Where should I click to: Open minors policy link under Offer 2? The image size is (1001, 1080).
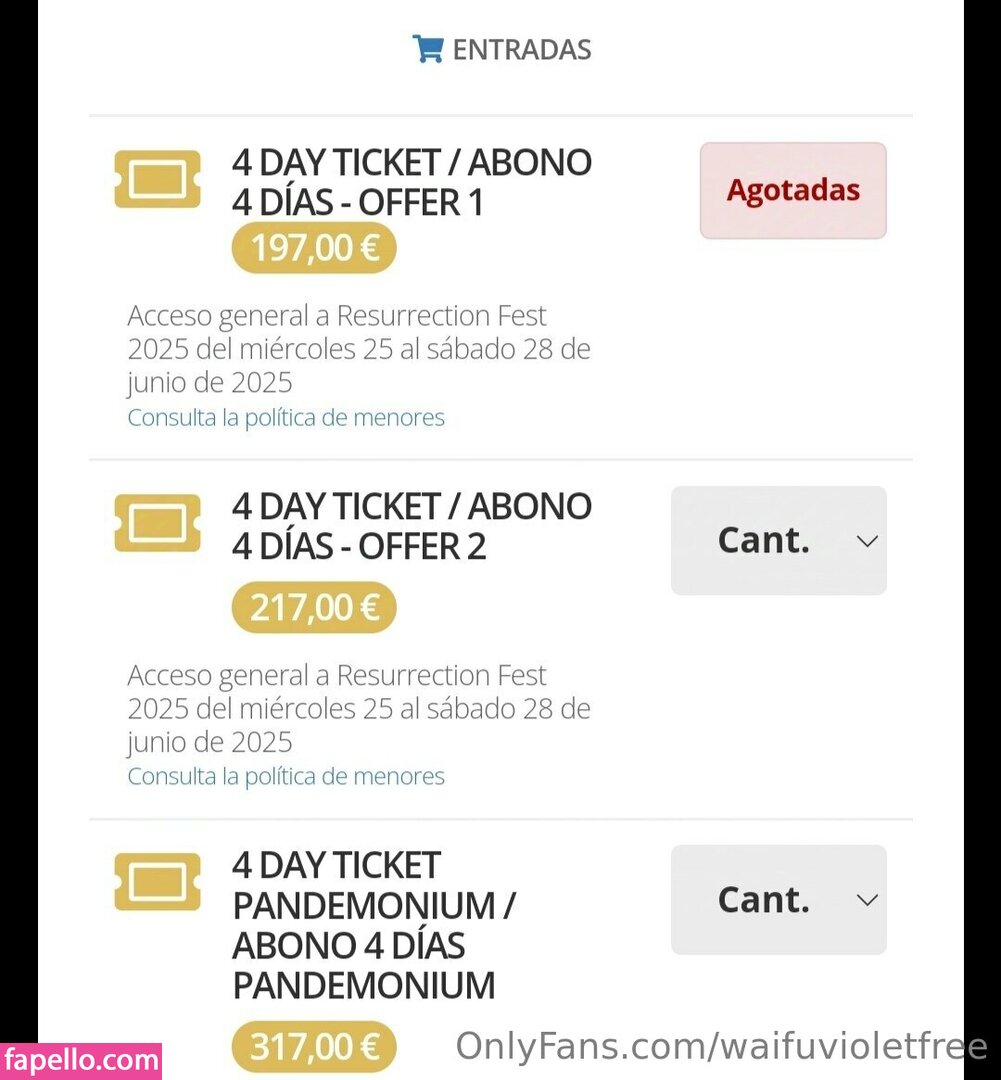click(286, 776)
